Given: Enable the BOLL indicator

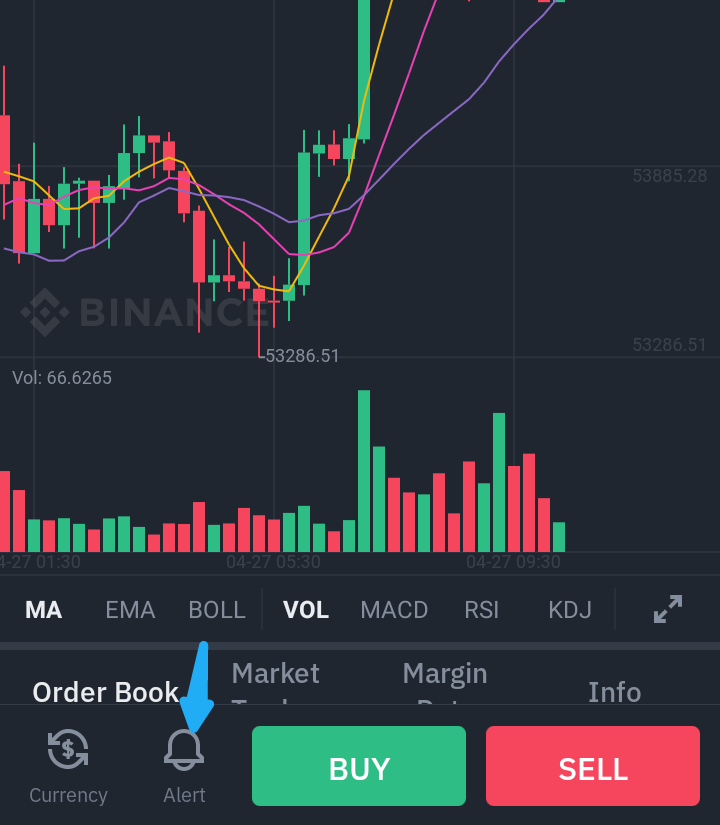Looking at the screenshot, I should [x=217, y=610].
